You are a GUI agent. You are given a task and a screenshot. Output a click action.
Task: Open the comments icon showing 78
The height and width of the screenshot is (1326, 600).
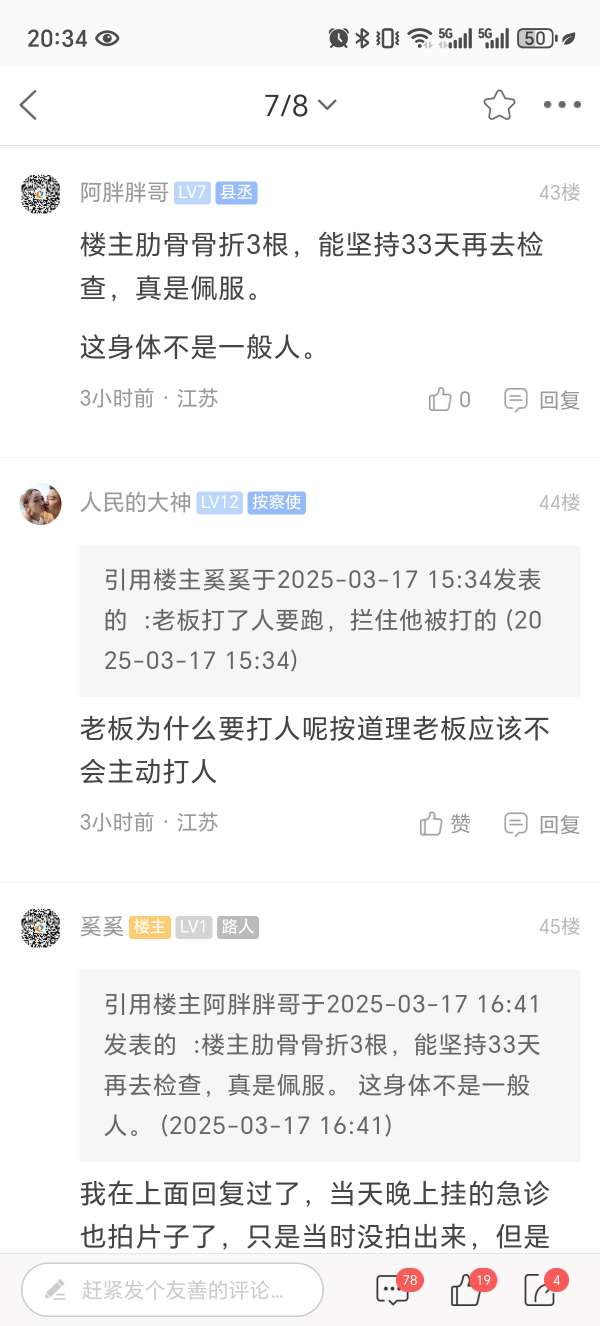click(x=393, y=1290)
